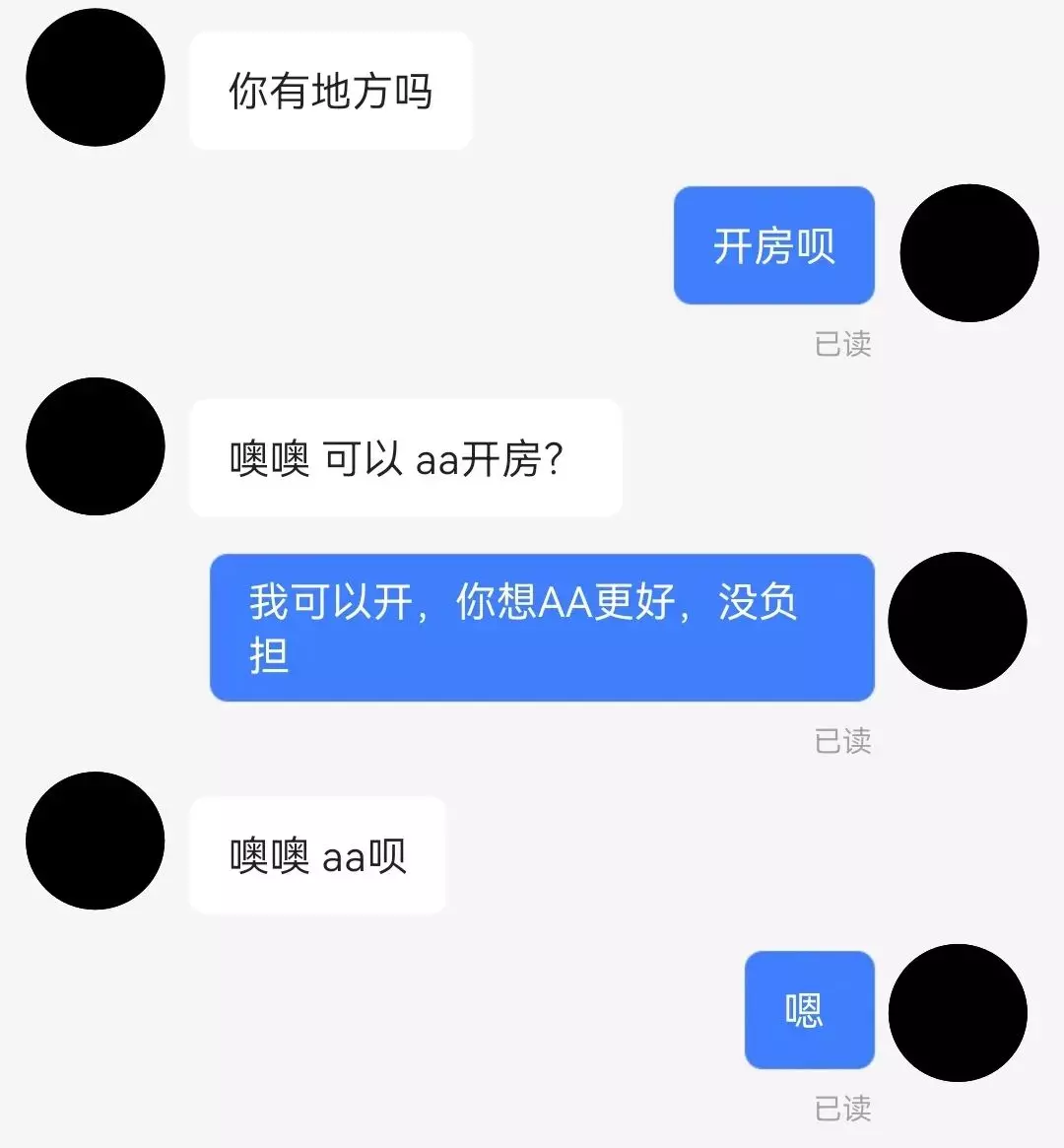Open avatar beside "噢噢 aa呗" message
The image size is (1064, 1148).
95,841
